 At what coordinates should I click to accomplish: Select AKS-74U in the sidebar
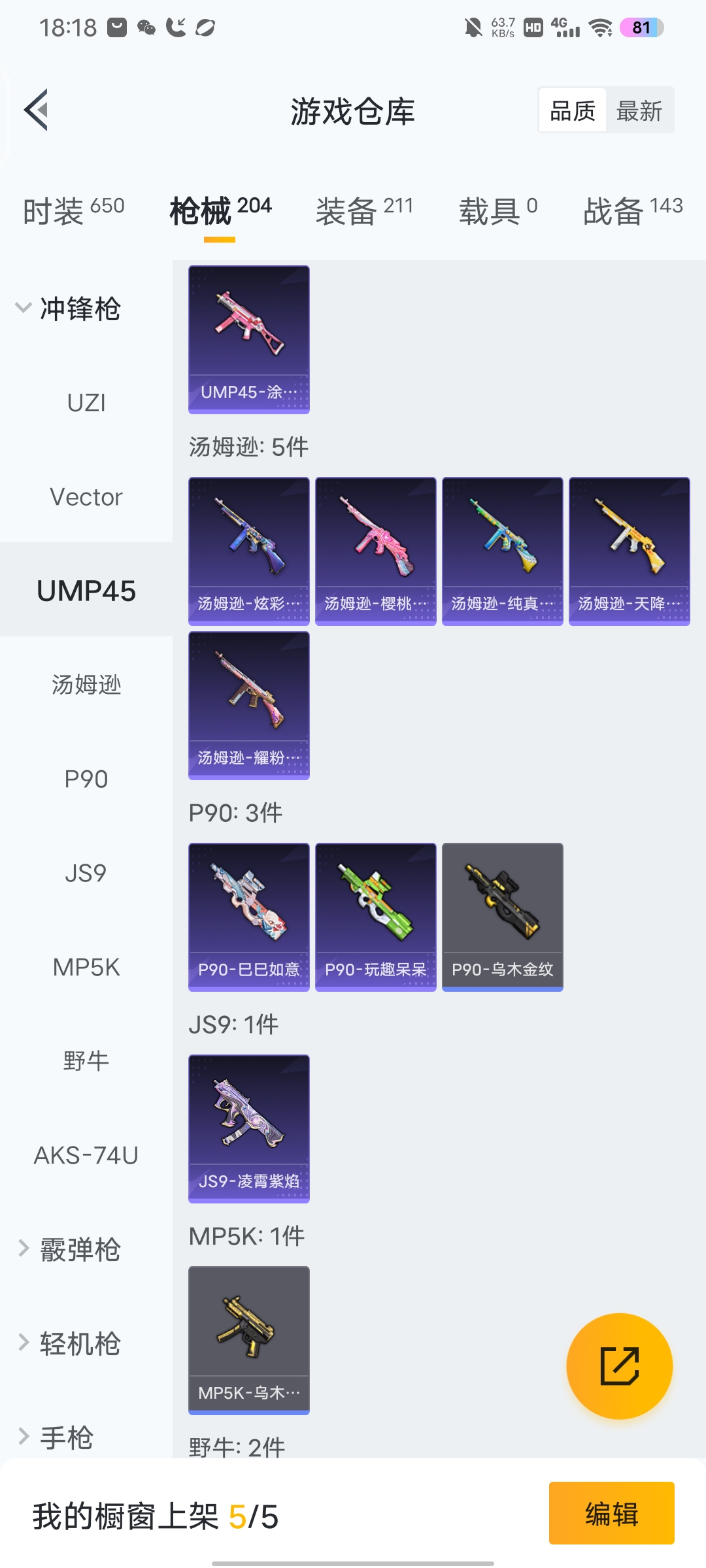[86, 1155]
